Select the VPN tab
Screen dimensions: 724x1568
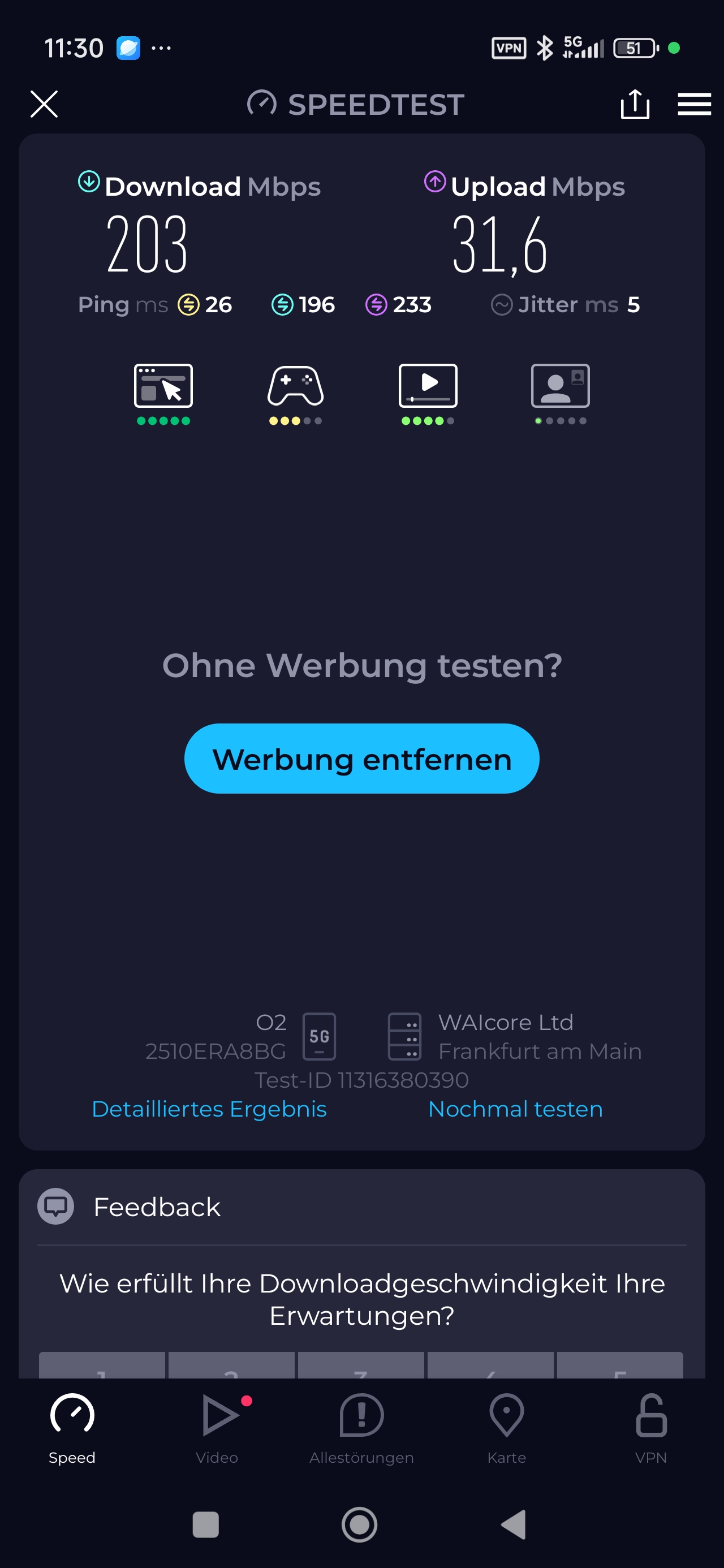(651, 1428)
